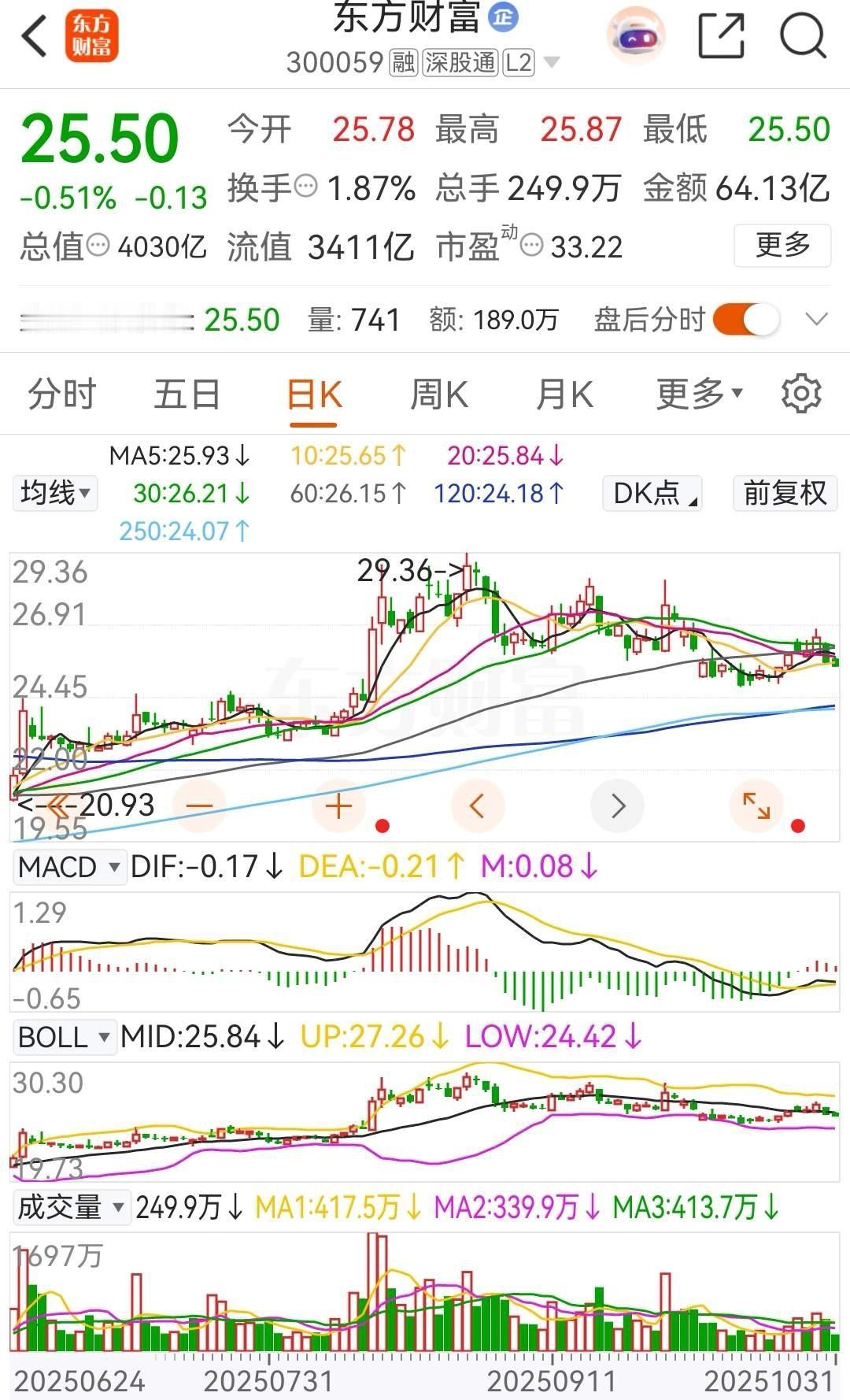Tap the red dot toggle beside plus icon
The width and height of the screenshot is (850, 1400).
(382, 825)
